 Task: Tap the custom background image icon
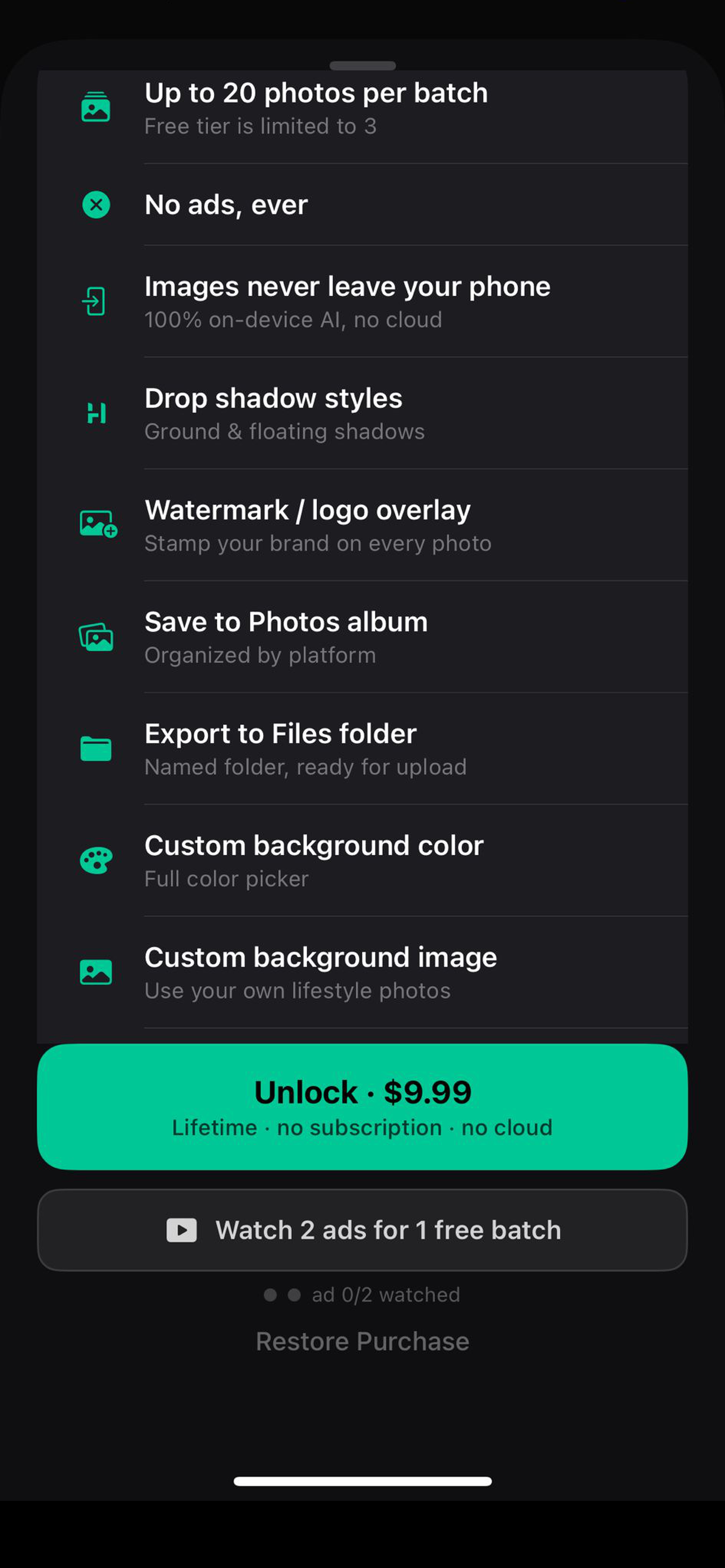96,972
